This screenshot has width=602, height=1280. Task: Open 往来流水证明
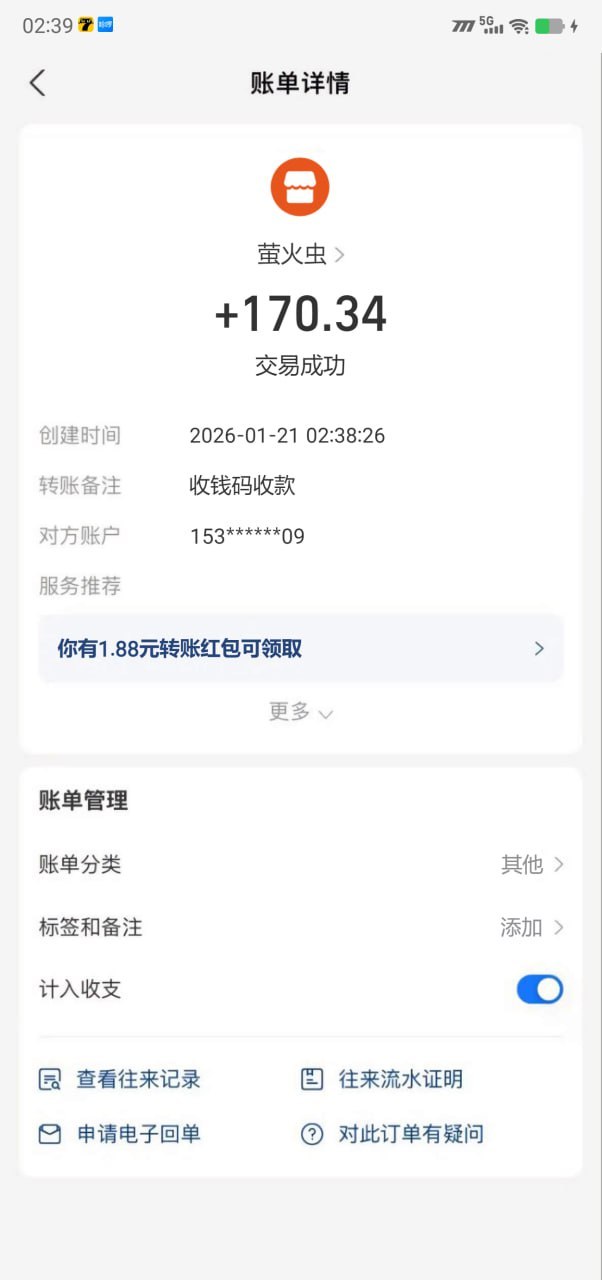click(x=382, y=1079)
